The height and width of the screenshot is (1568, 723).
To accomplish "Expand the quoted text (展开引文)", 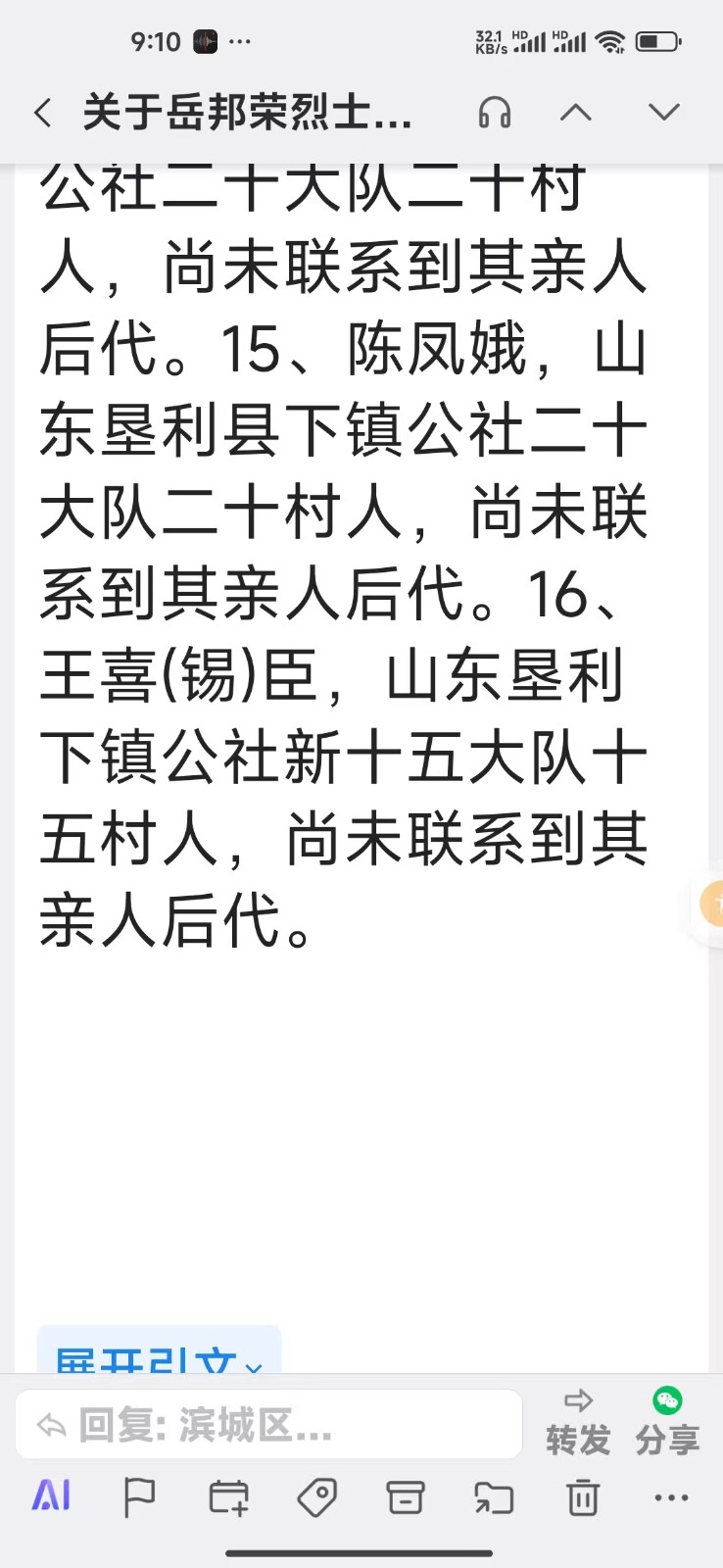I will click(x=159, y=1358).
